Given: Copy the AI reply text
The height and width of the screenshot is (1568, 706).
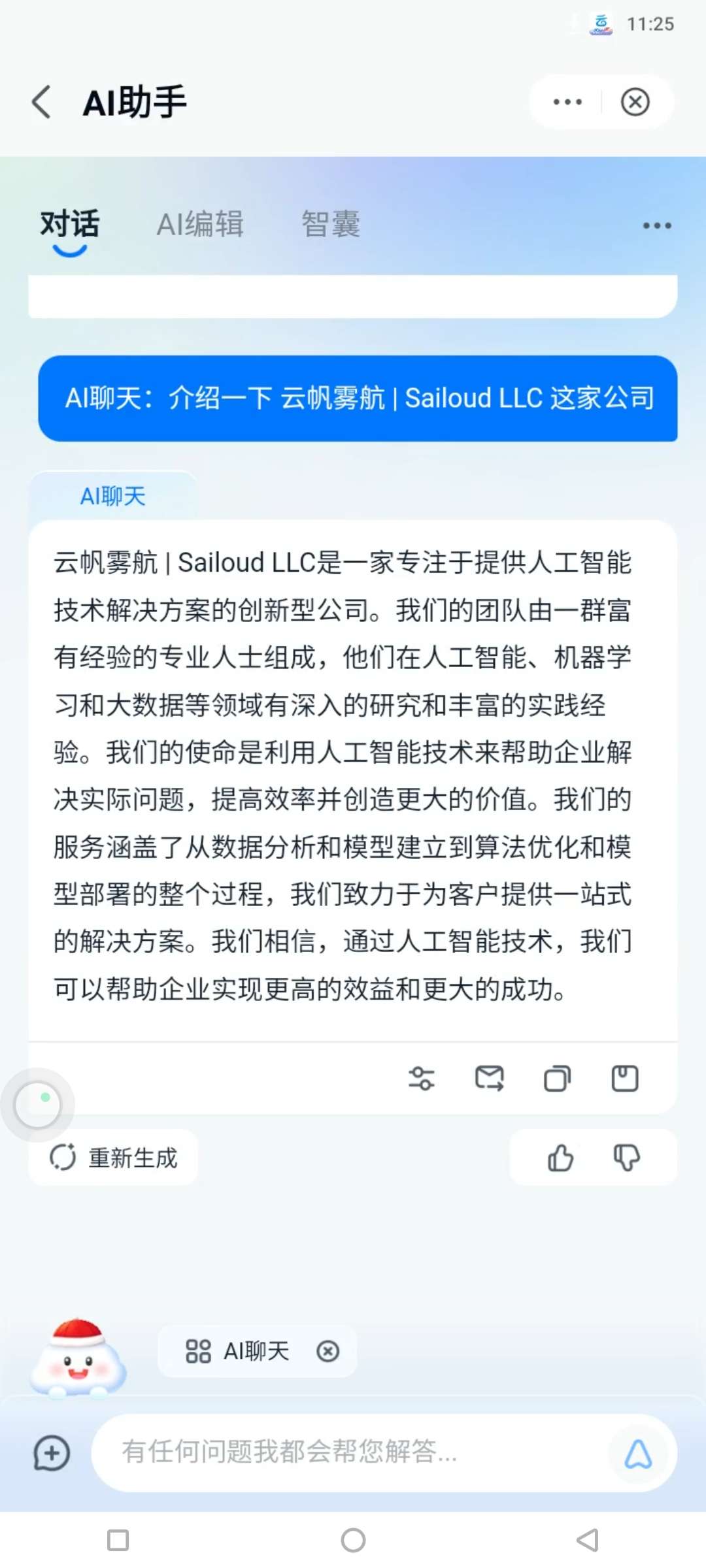Looking at the screenshot, I should pyautogui.click(x=557, y=1079).
